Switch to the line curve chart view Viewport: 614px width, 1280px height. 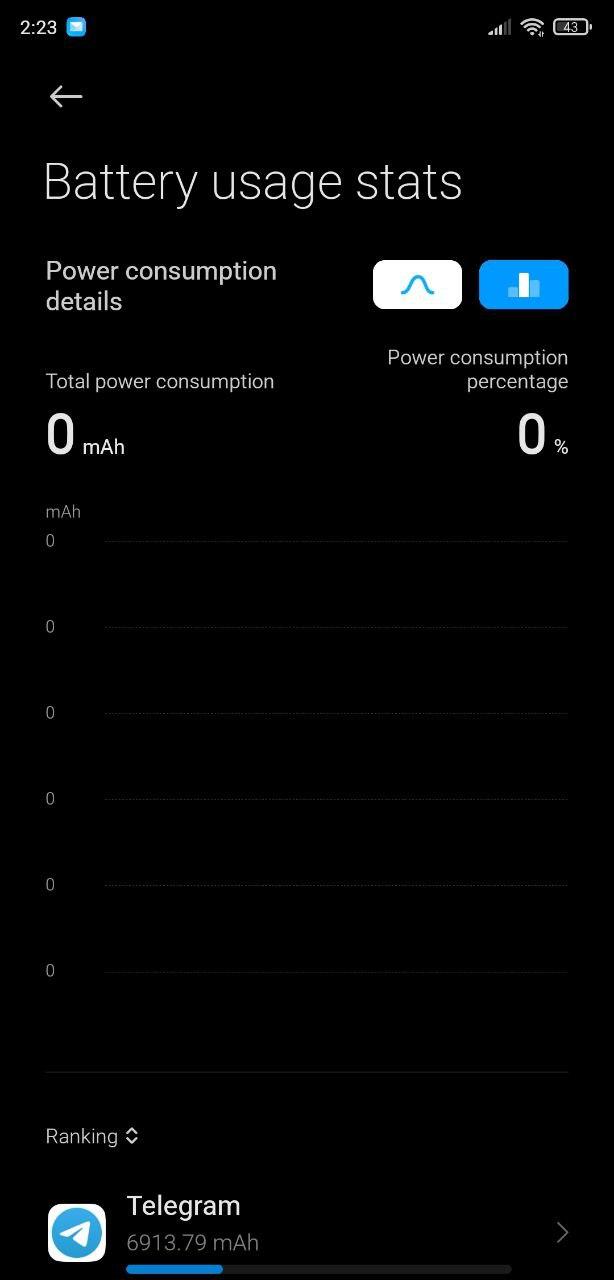(x=417, y=285)
